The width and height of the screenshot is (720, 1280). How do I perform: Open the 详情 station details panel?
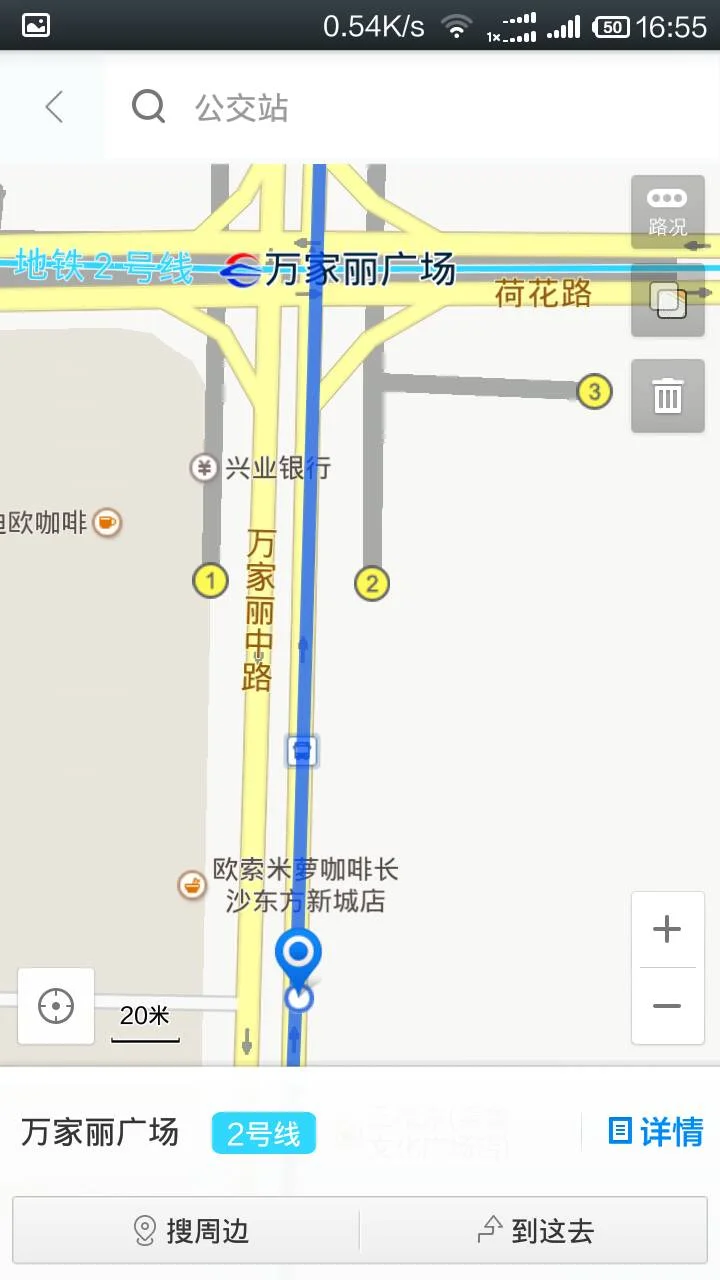tap(652, 1133)
